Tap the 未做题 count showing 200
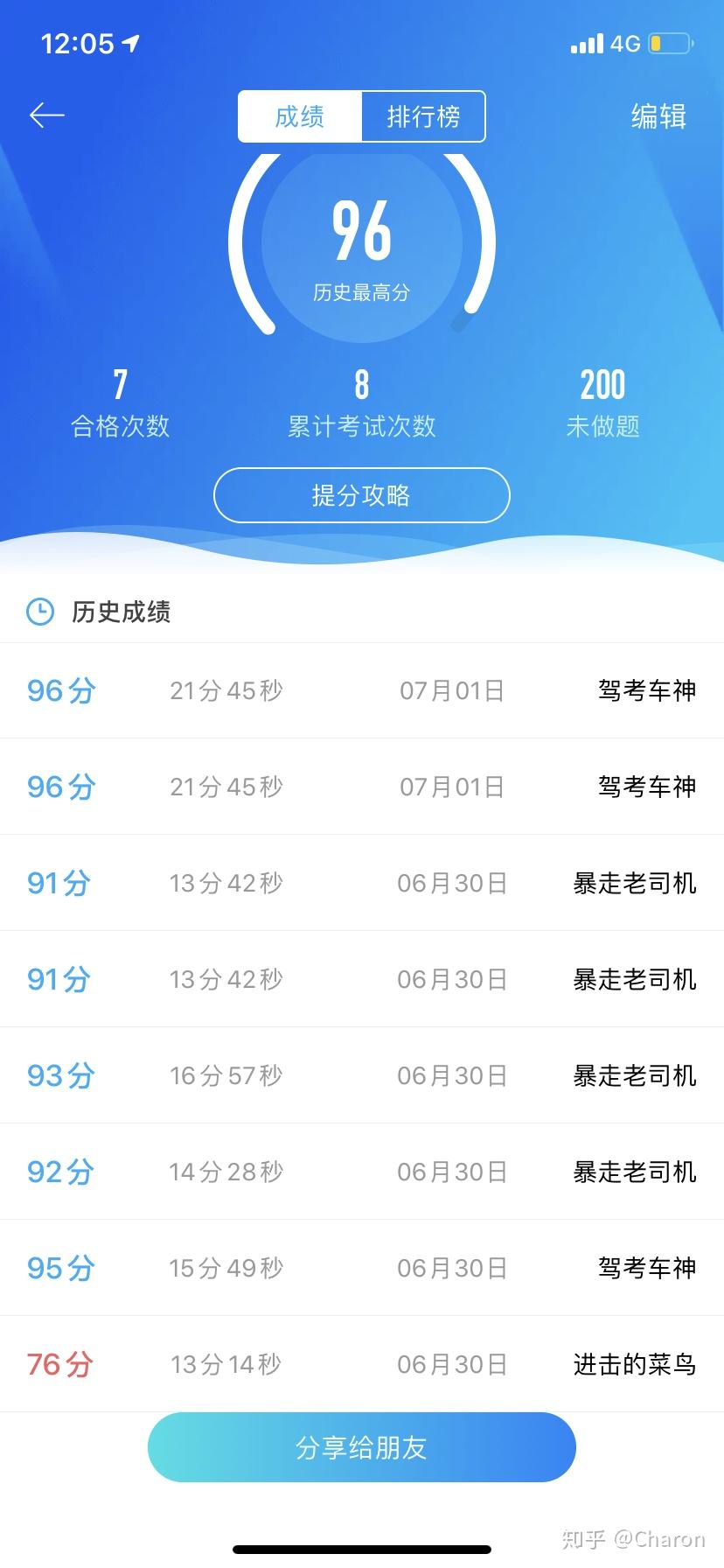 tap(602, 402)
